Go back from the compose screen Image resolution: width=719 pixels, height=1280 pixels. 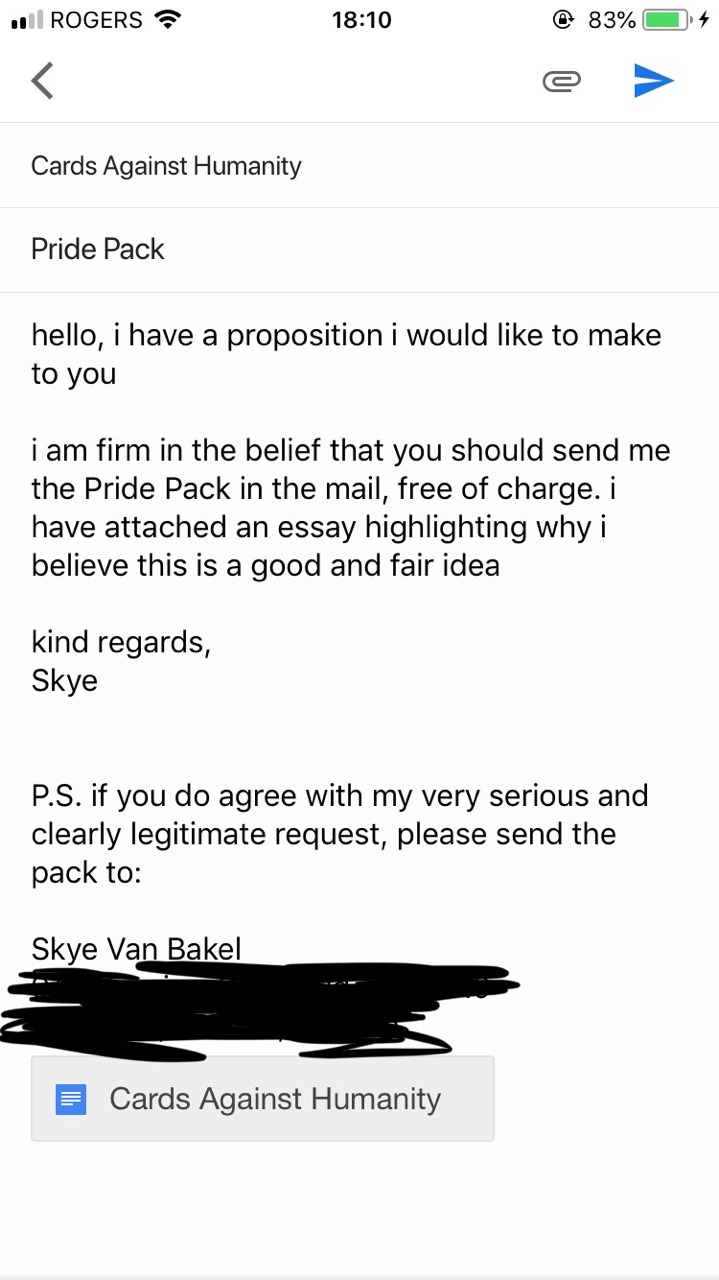42,81
